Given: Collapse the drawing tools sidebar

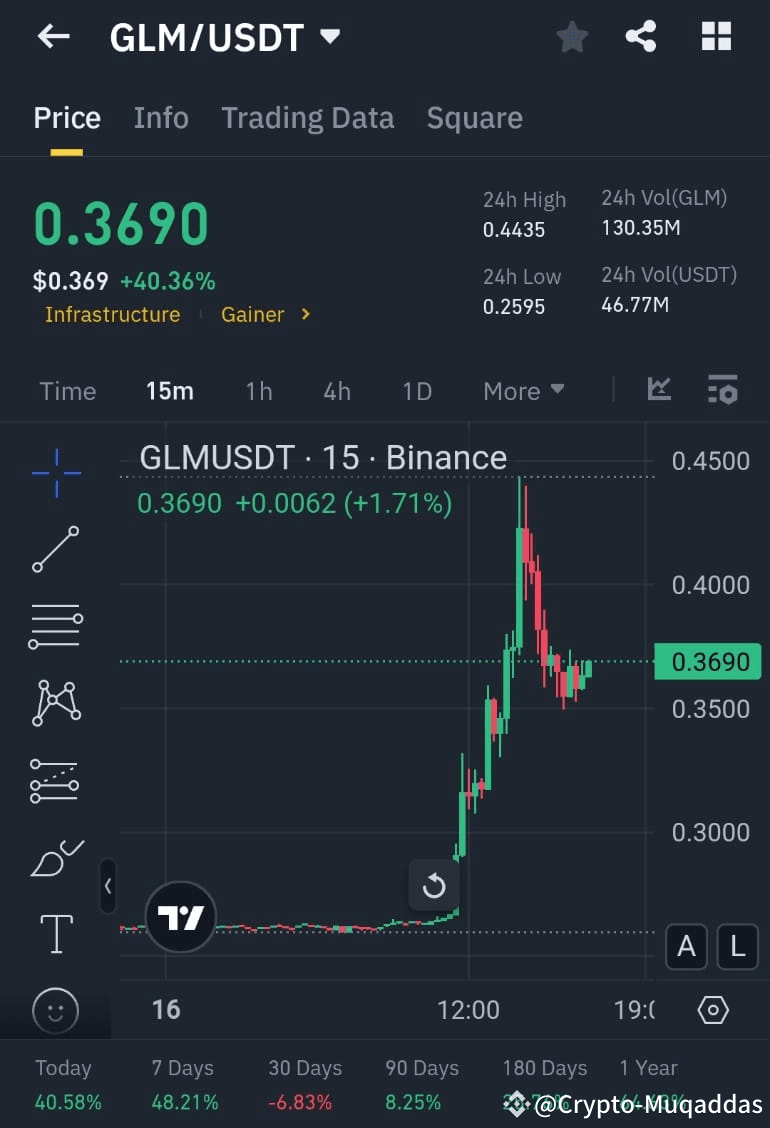Looking at the screenshot, I should click(x=107, y=887).
